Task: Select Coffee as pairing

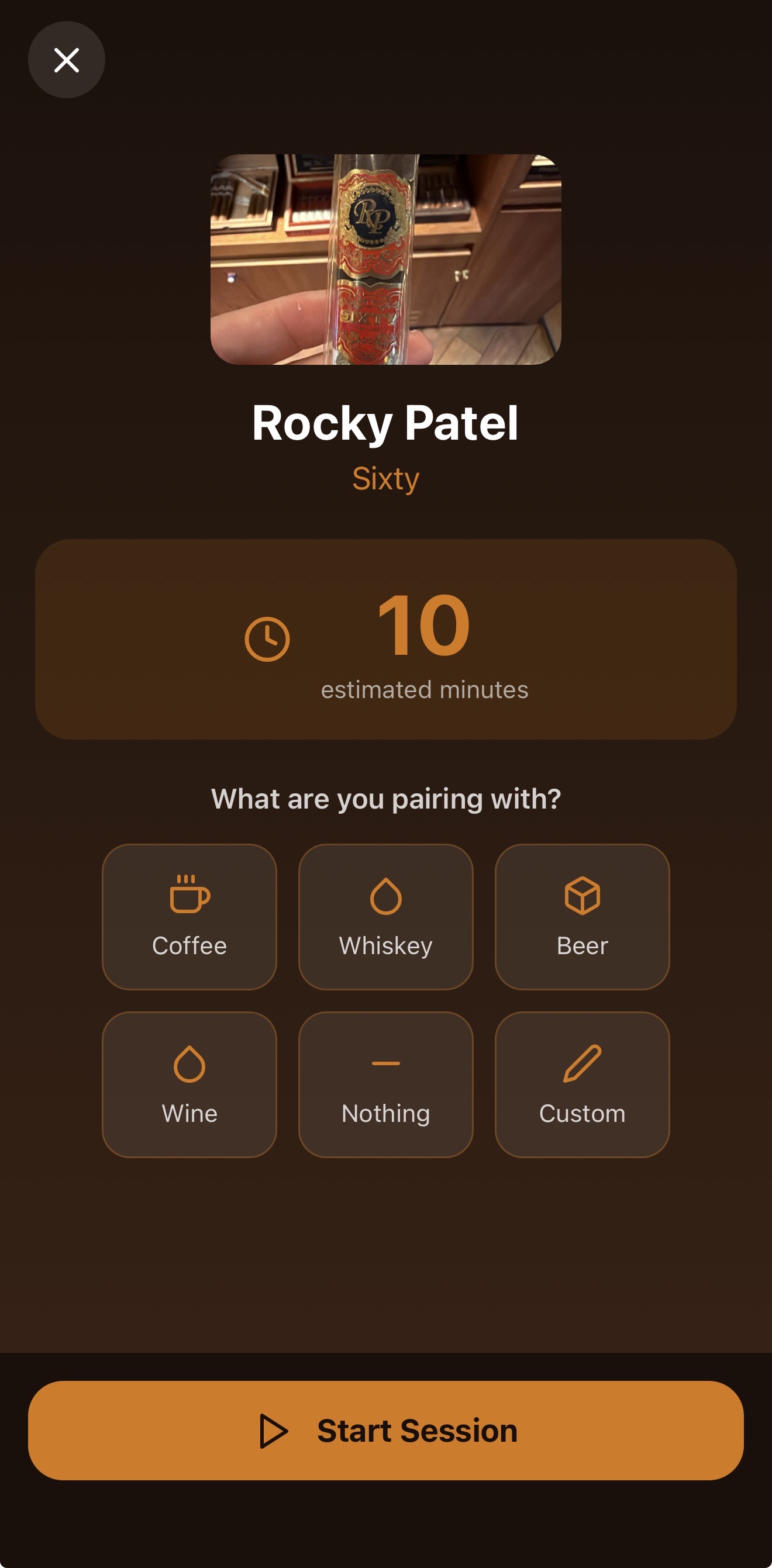Action: pyautogui.click(x=189, y=917)
